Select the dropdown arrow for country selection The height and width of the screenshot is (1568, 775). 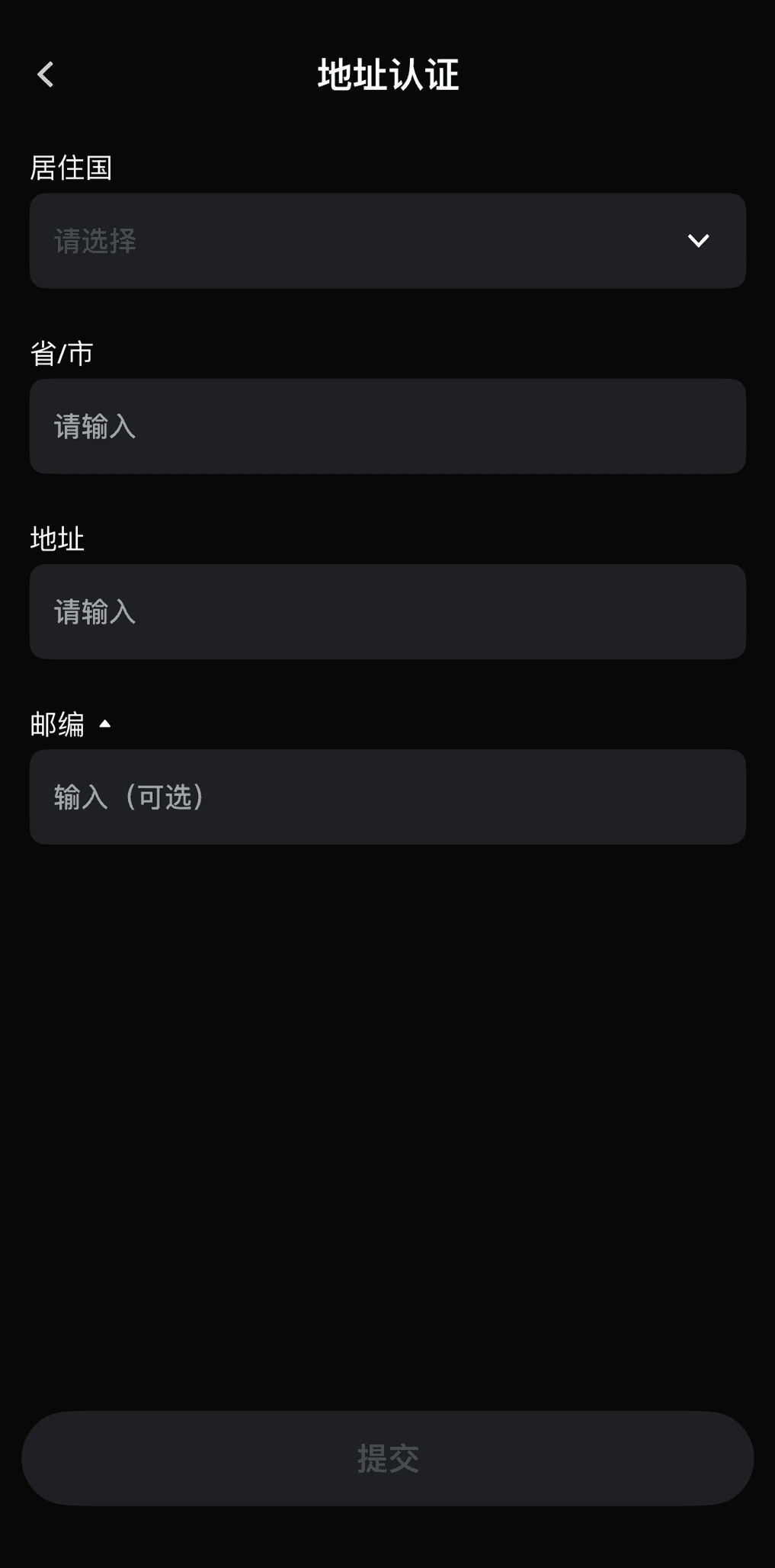pyautogui.click(x=699, y=241)
